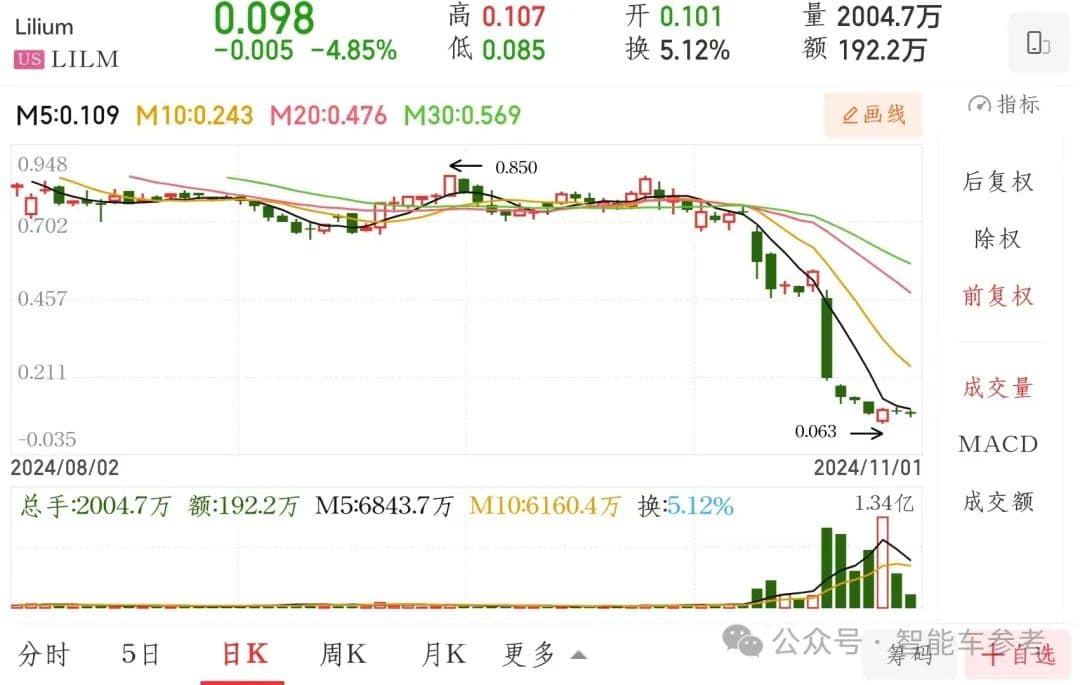Select 前复权 price adjustment
1080x685 pixels.
(x=997, y=296)
